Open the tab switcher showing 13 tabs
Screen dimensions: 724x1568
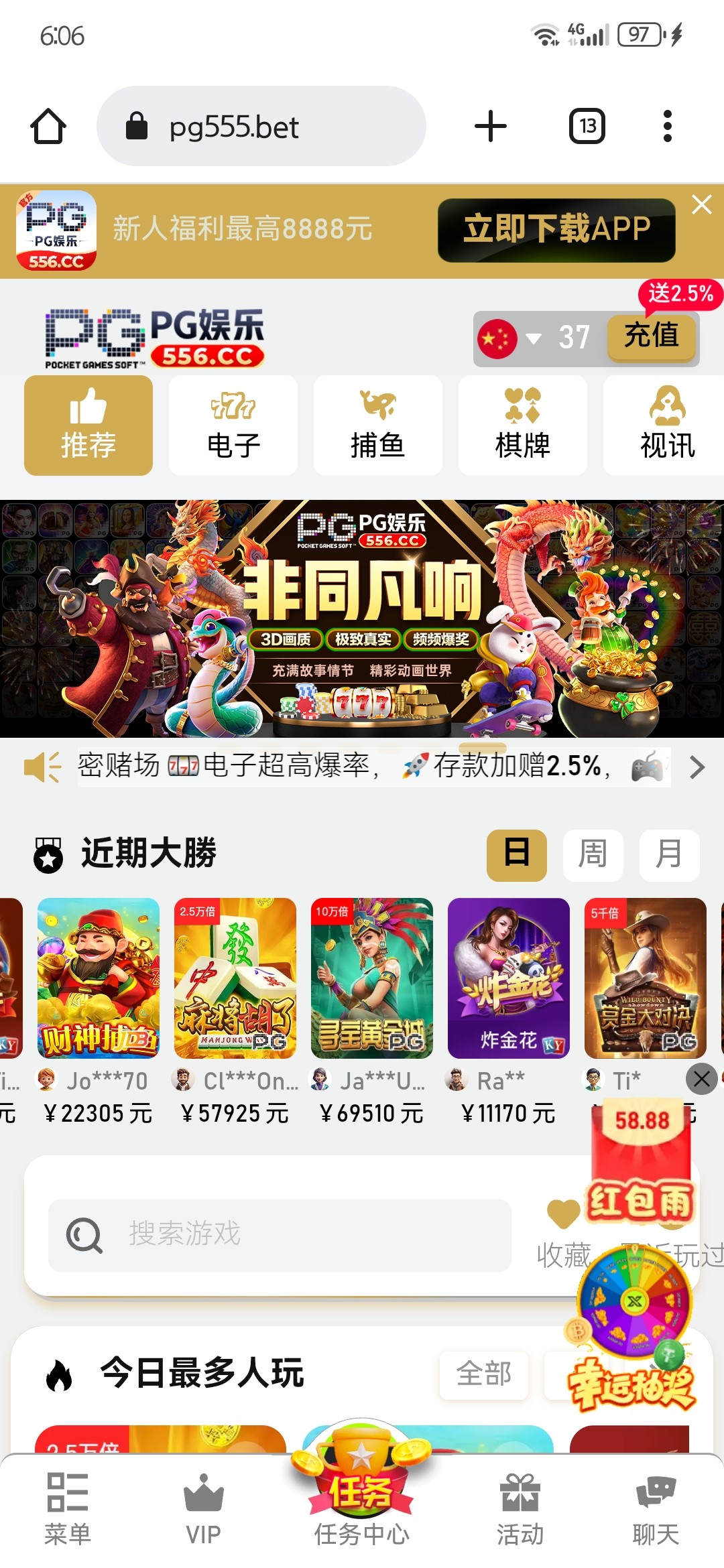587,126
